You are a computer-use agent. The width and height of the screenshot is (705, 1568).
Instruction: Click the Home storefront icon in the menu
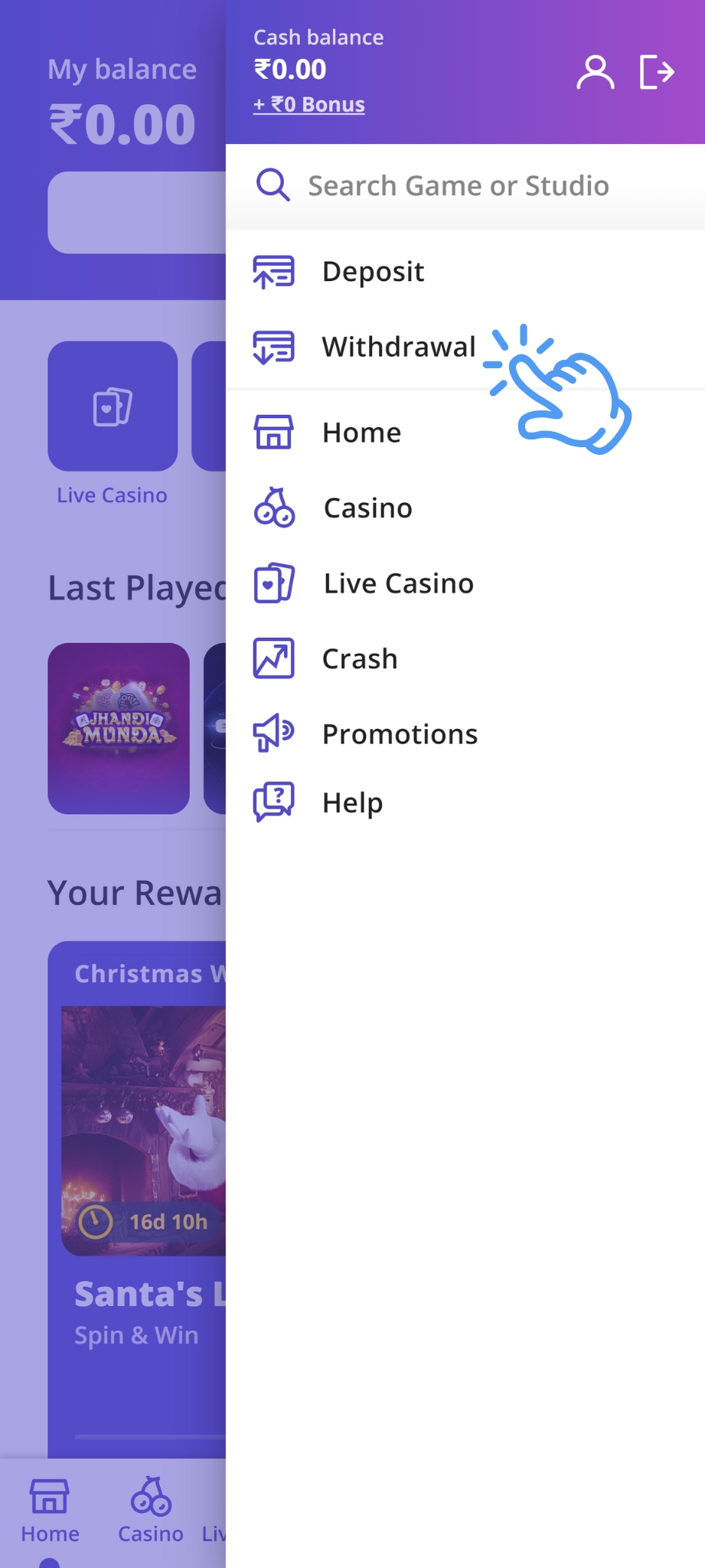(273, 432)
